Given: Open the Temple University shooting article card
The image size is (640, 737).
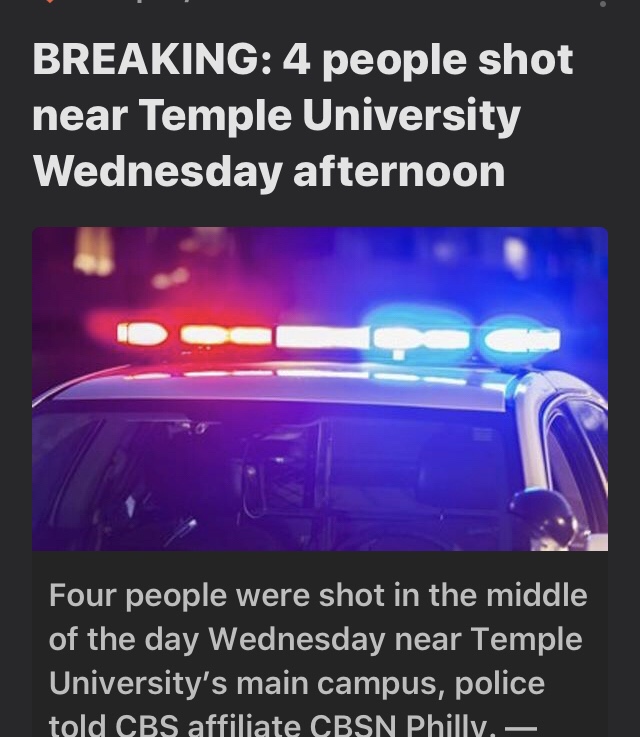Looking at the screenshot, I should tap(319, 390).
